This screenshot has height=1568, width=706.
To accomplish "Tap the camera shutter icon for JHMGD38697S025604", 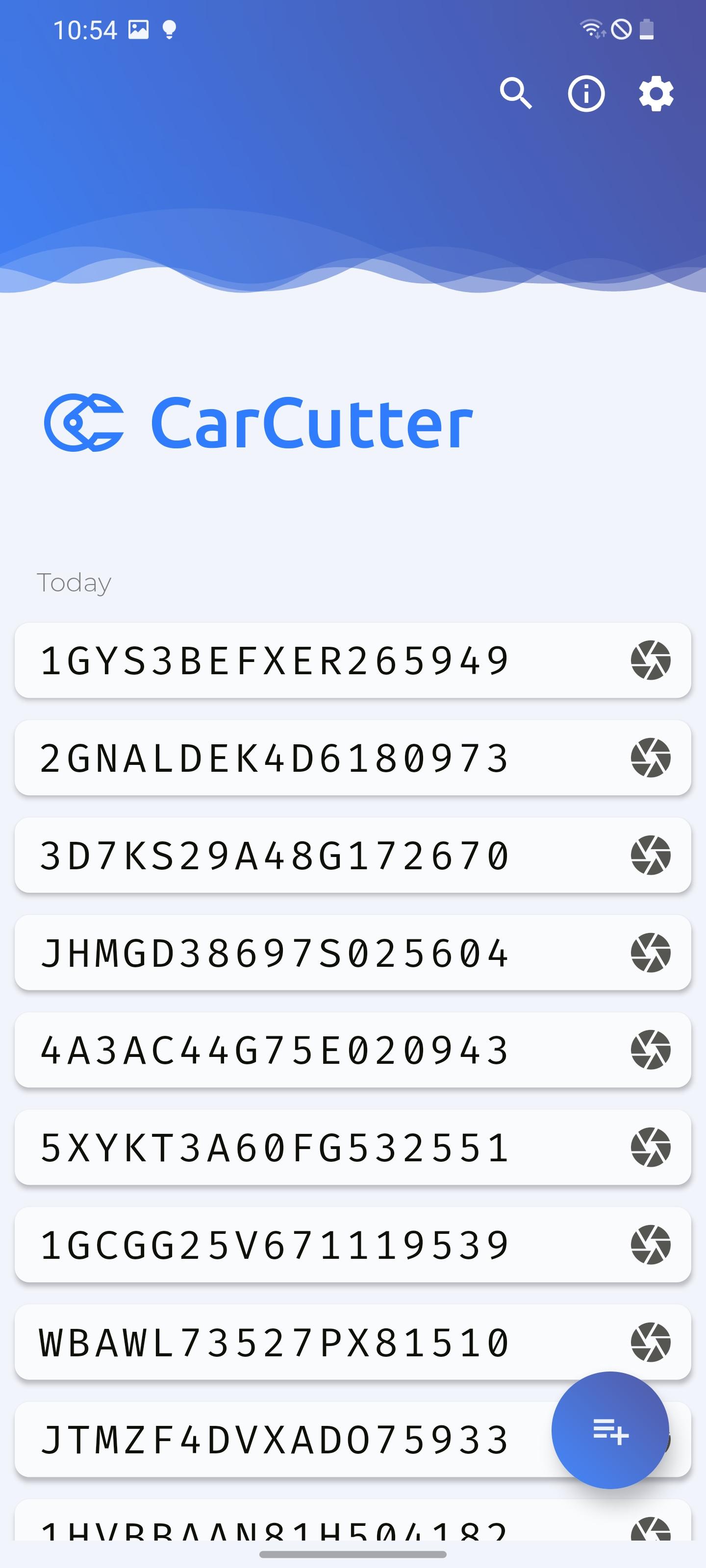I will [651, 953].
